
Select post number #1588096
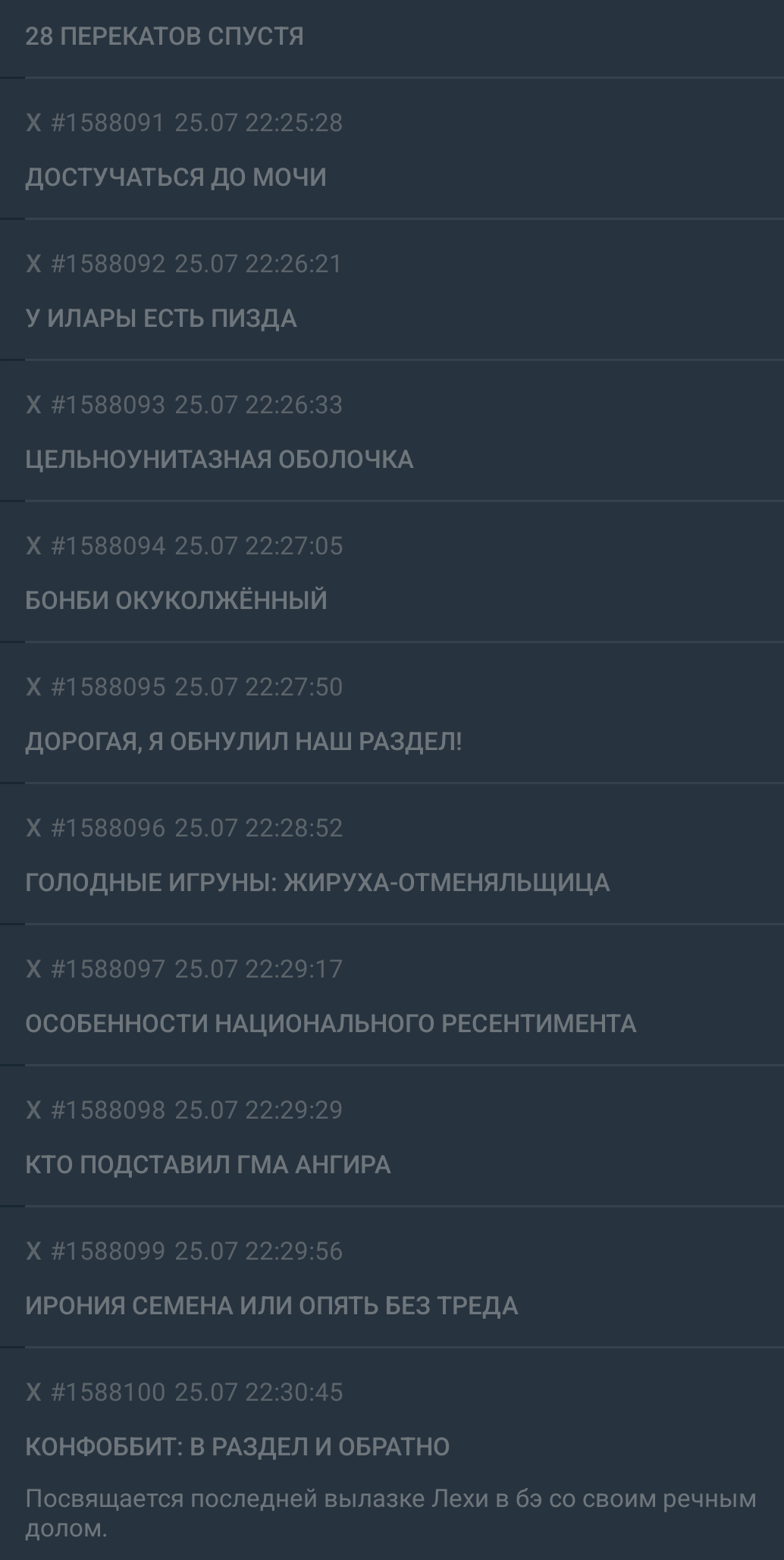(107, 828)
